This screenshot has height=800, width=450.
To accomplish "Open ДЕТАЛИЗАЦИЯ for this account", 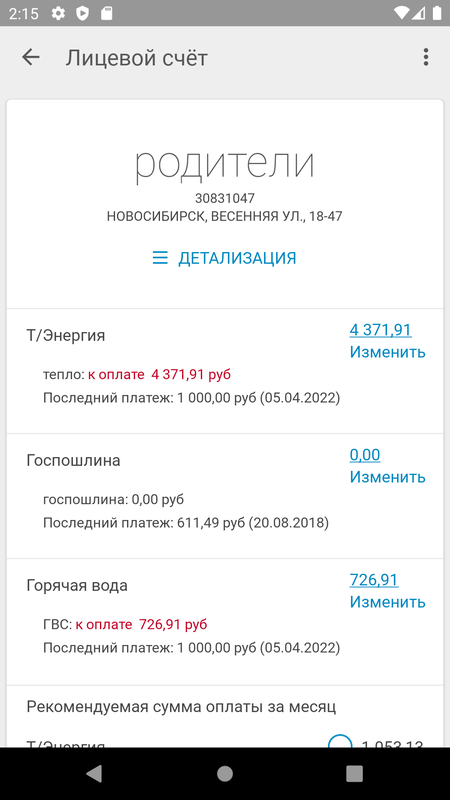I will (x=224, y=258).
